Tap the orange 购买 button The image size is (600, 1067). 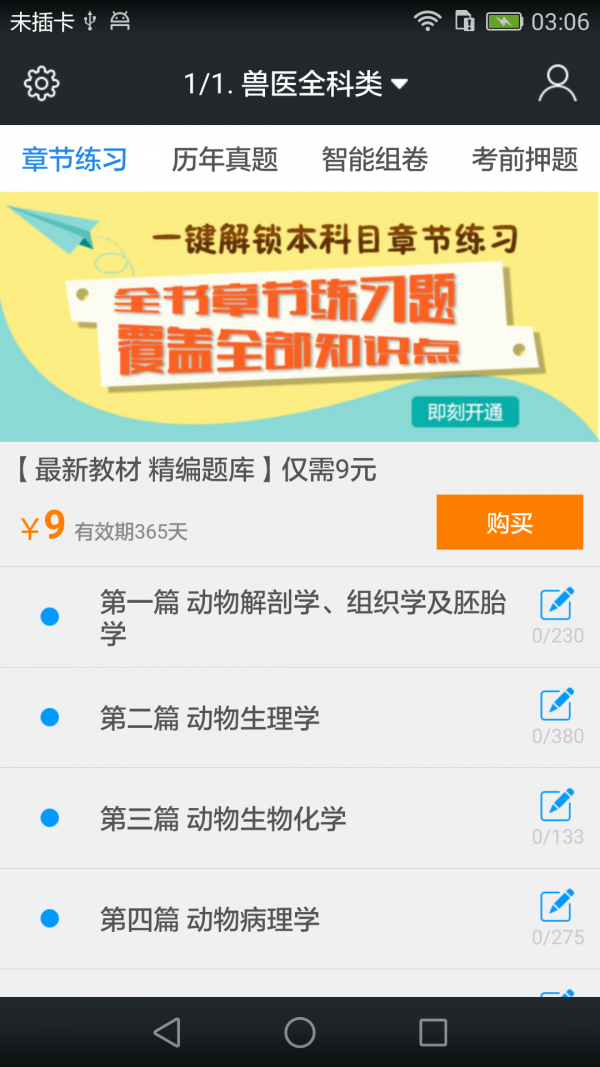point(509,522)
